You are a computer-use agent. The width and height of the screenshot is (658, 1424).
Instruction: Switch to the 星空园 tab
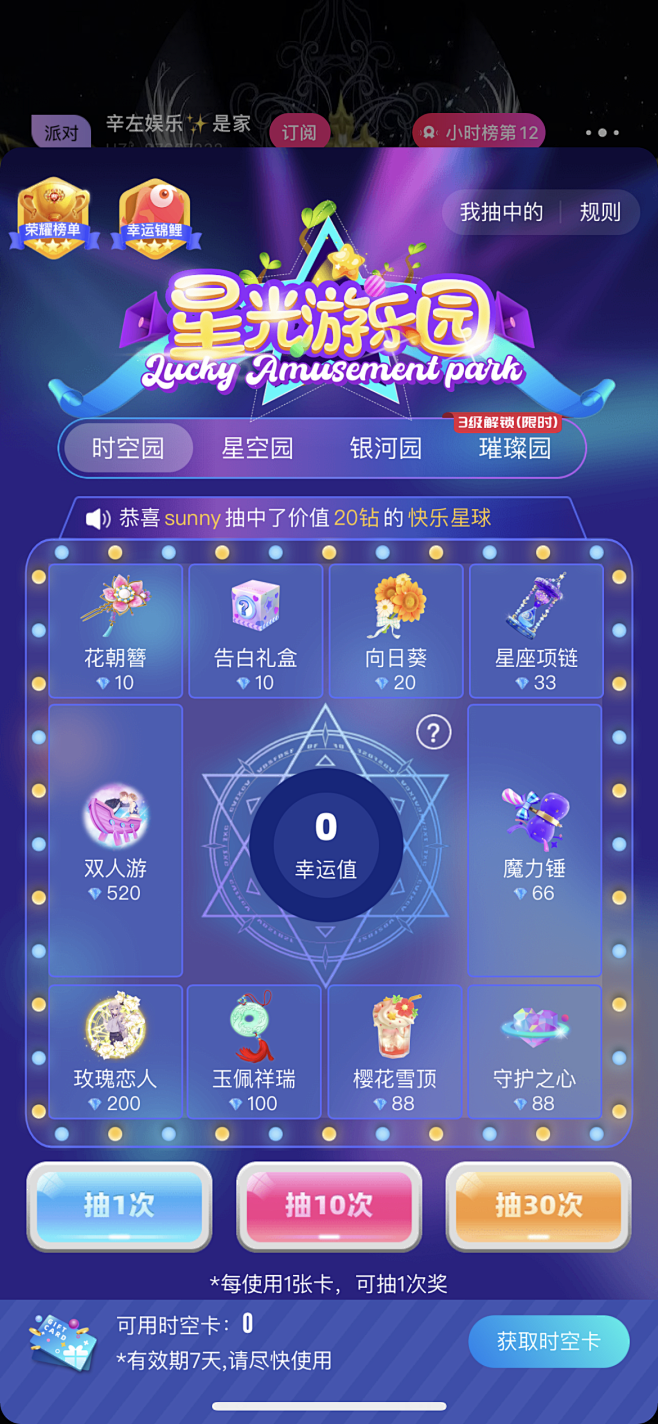coord(257,448)
